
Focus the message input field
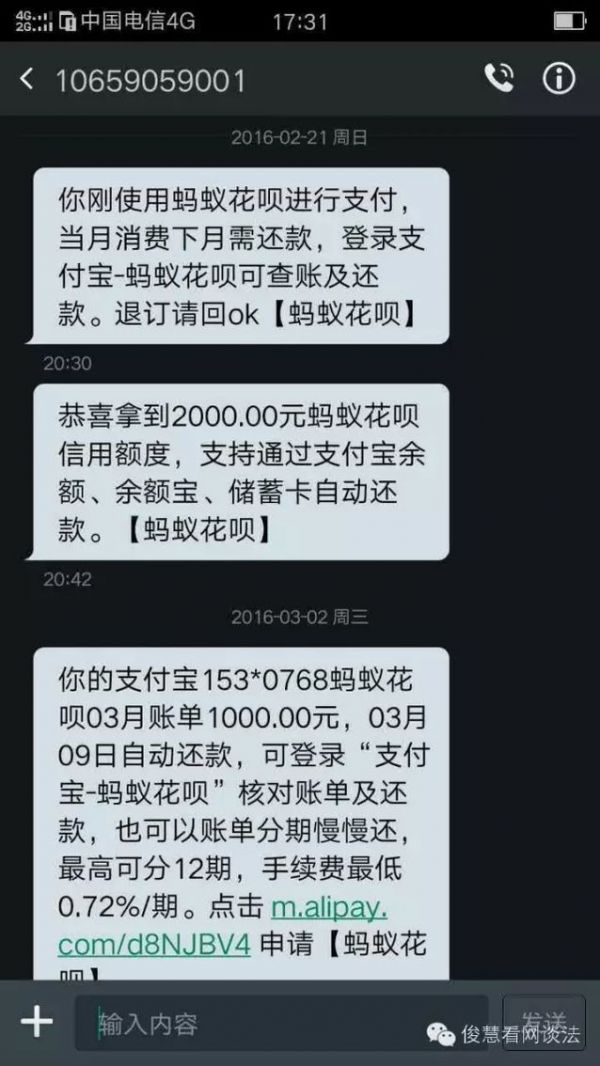point(281,1023)
